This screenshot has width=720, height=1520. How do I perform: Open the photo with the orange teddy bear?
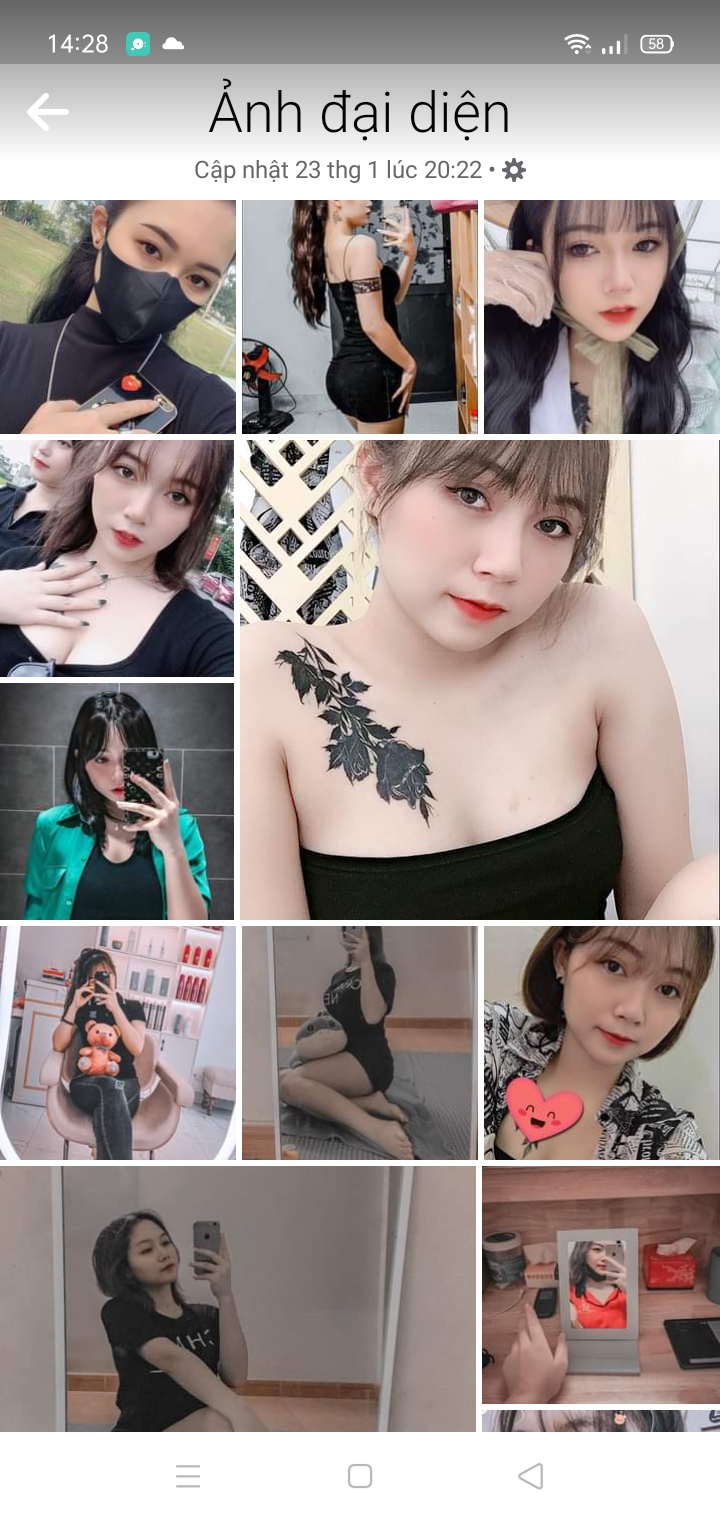point(118,1042)
